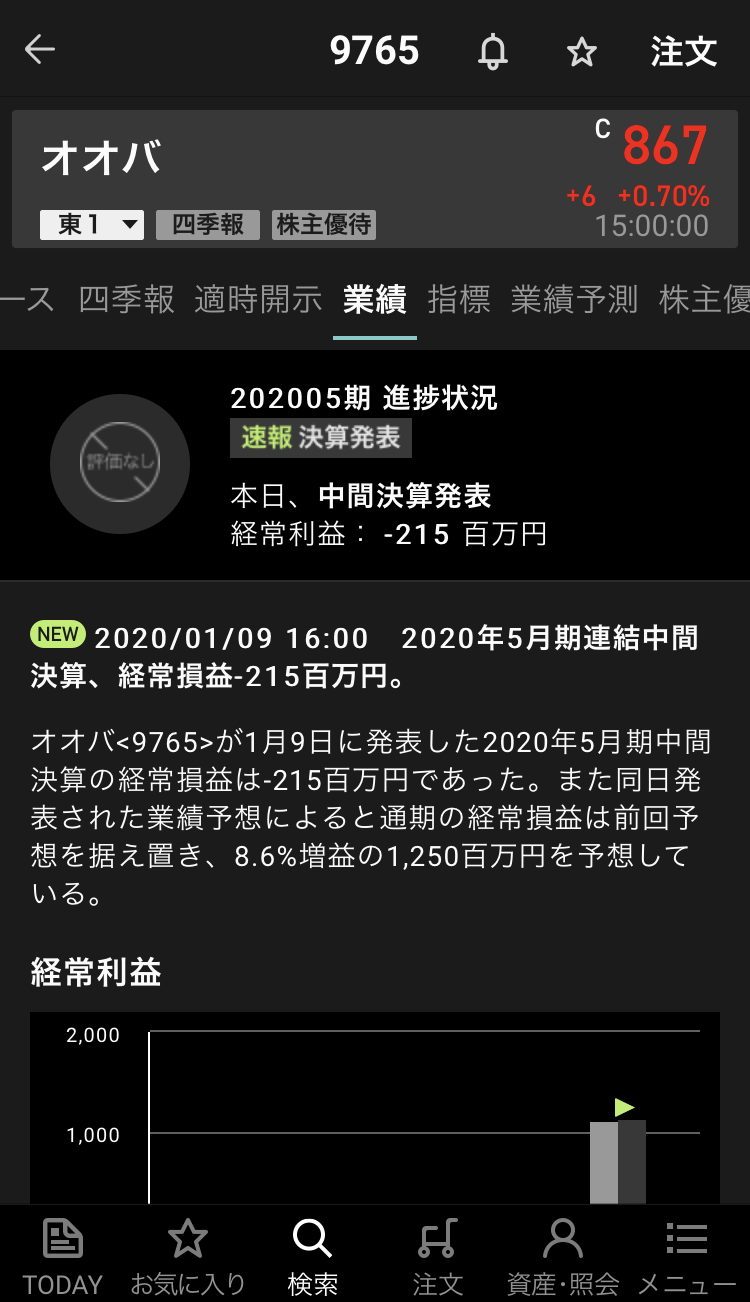Open the 株主優待 chip under オオバ
Viewport: 750px width, 1302px height.
pyautogui.click(x=324, y=225)
